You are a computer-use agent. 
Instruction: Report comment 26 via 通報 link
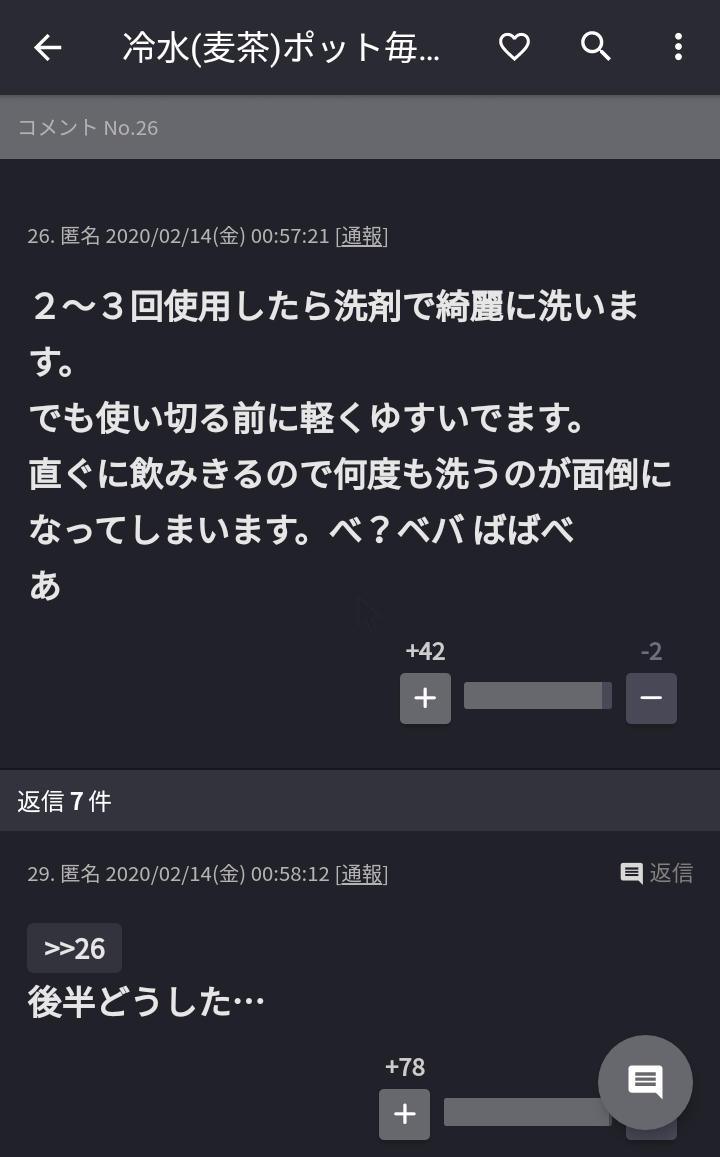361,236
